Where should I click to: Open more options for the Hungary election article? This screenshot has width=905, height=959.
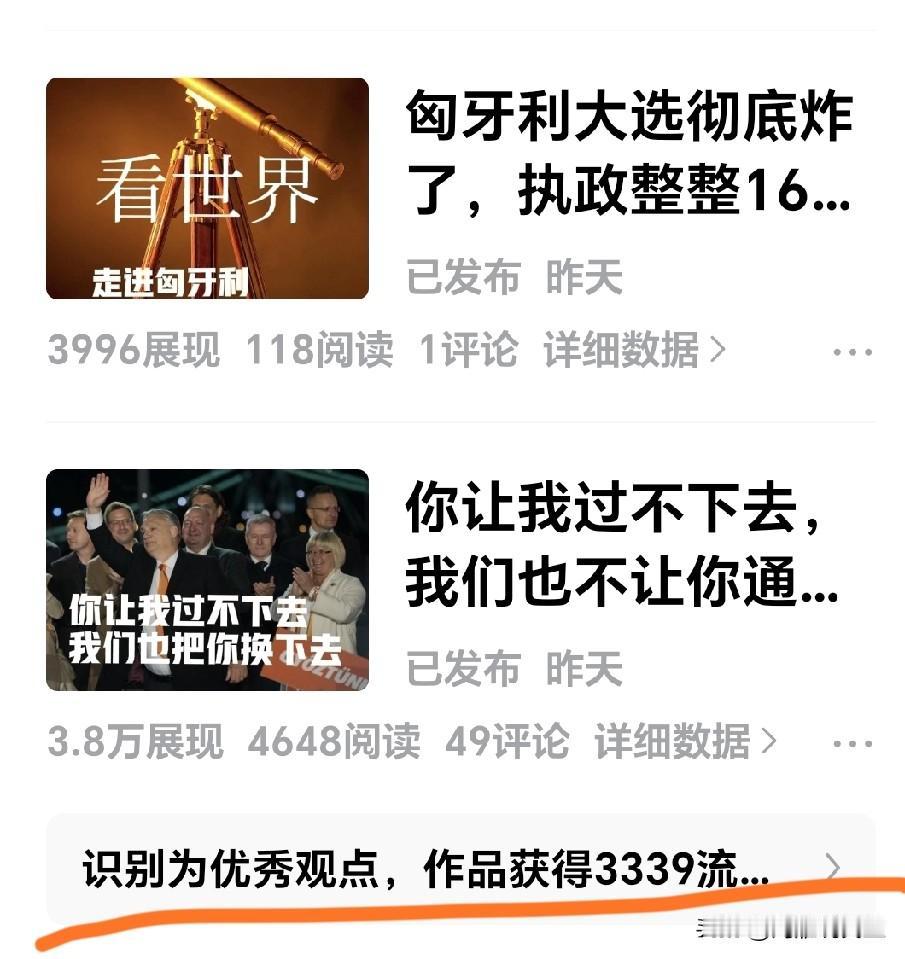tap(851, 350)
